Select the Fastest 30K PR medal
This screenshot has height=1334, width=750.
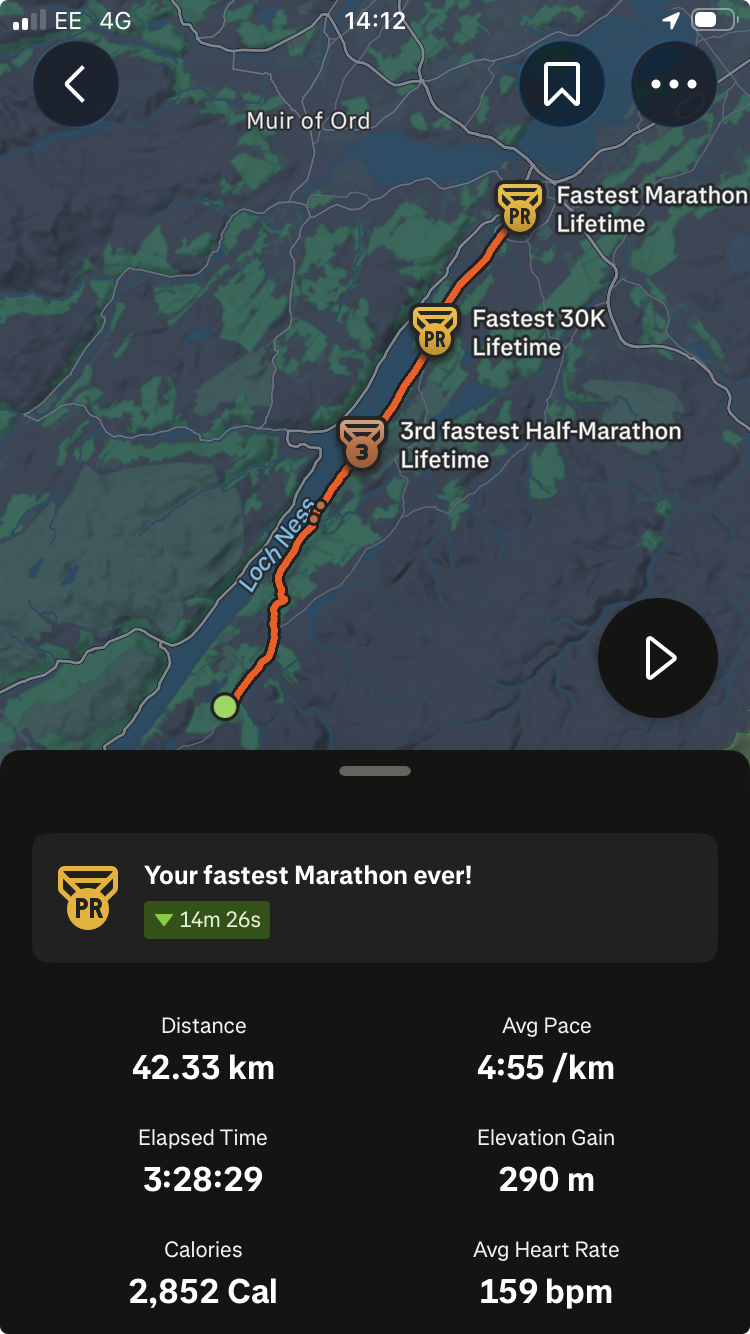(435, 331)
